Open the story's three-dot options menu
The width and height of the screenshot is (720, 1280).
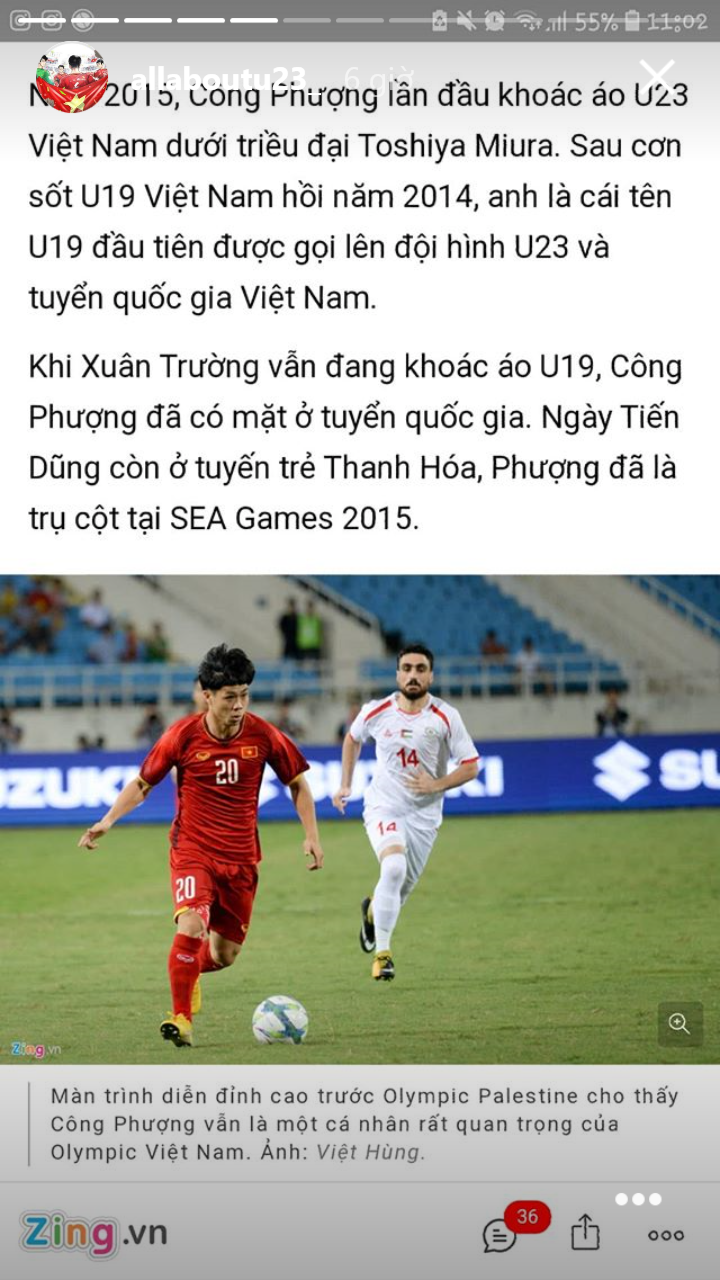tap(638, 1199)
